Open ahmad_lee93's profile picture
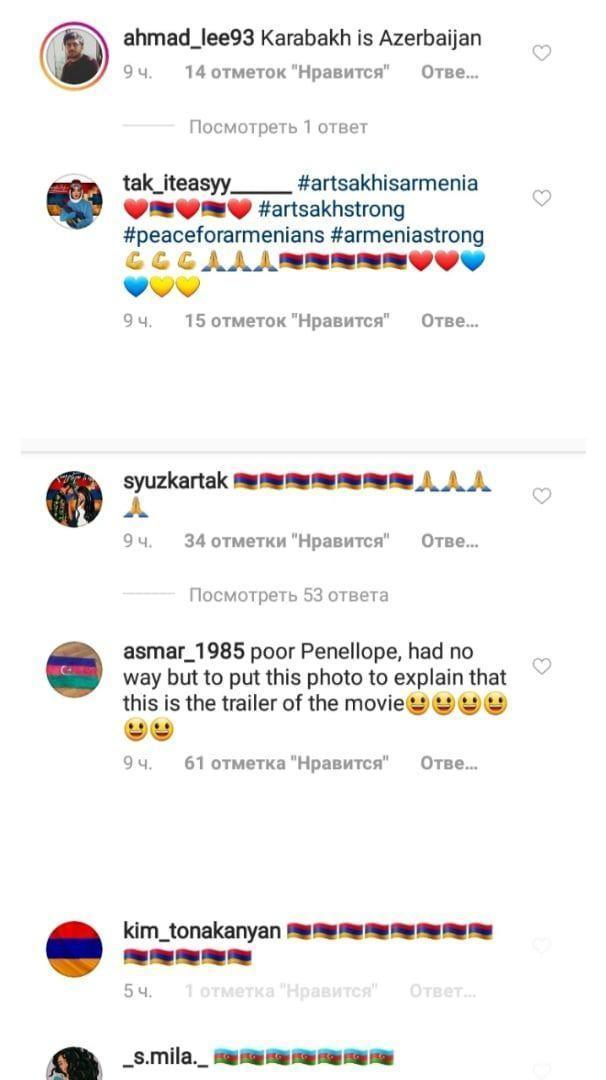The width and height of the screenshot is (606, 1080). point(73,54)
